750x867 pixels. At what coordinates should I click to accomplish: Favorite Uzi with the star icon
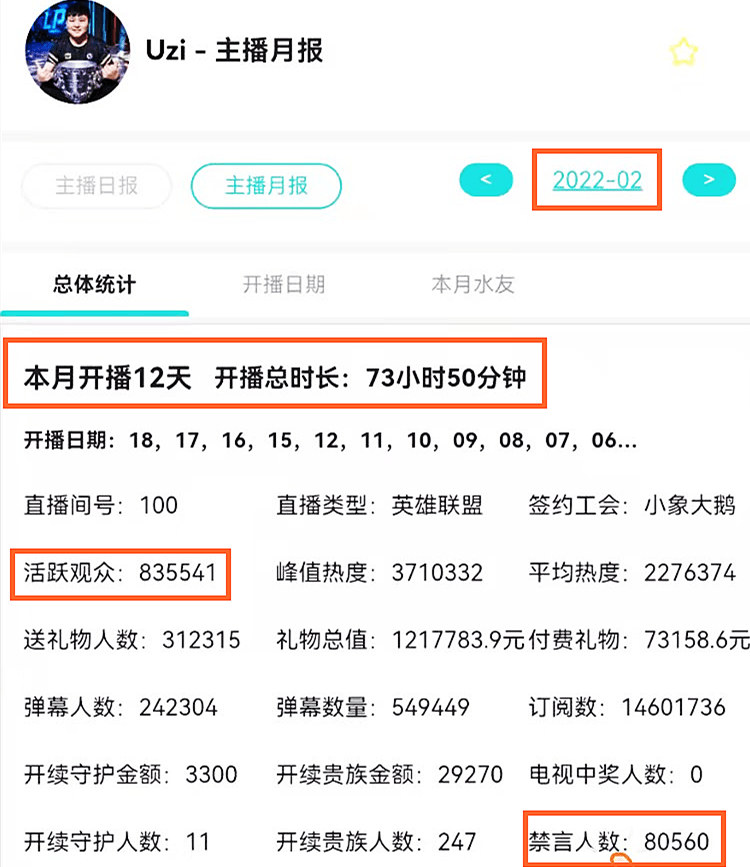click(683, 53)
